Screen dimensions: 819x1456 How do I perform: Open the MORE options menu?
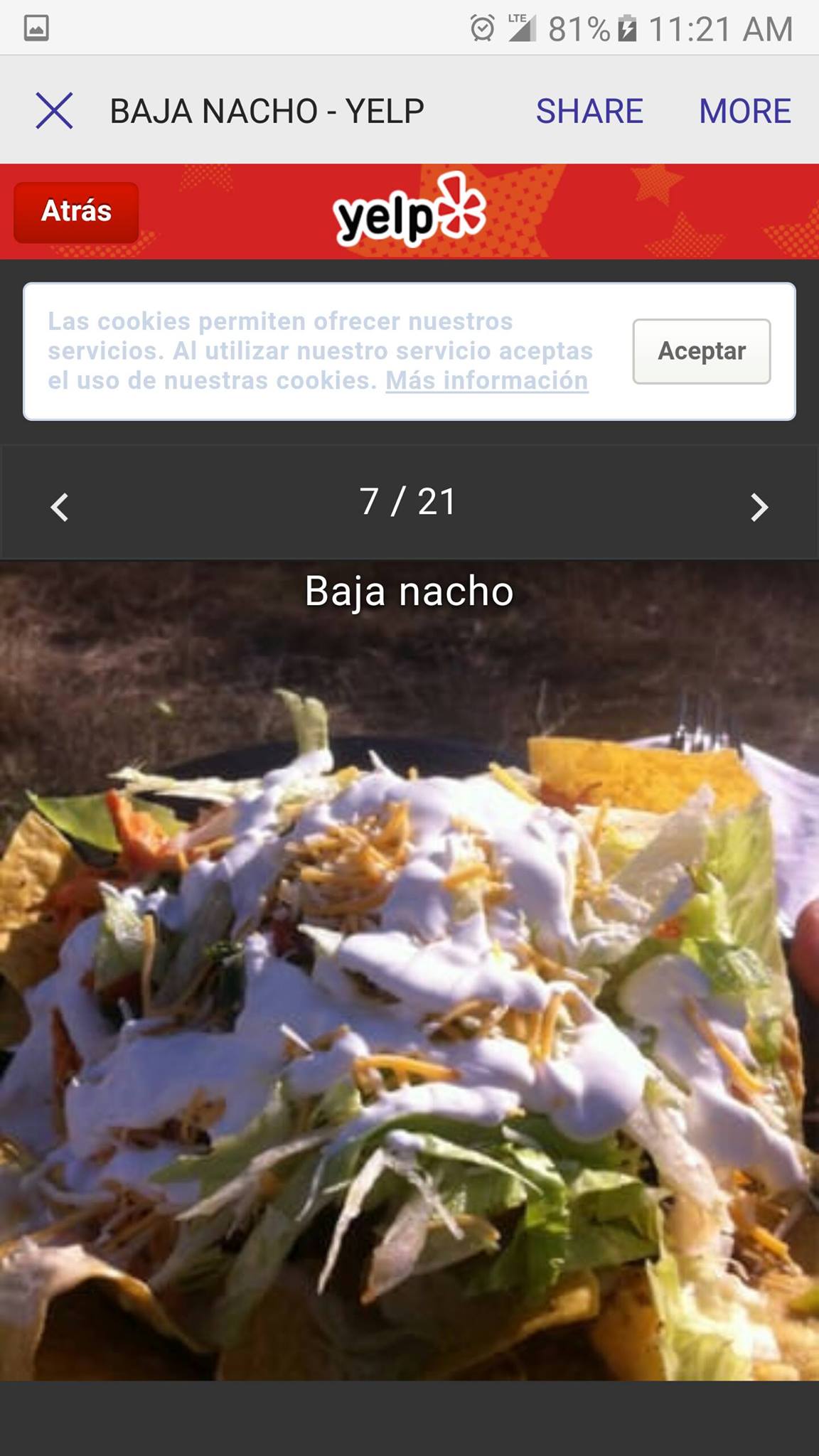click(x=744, y=111)
